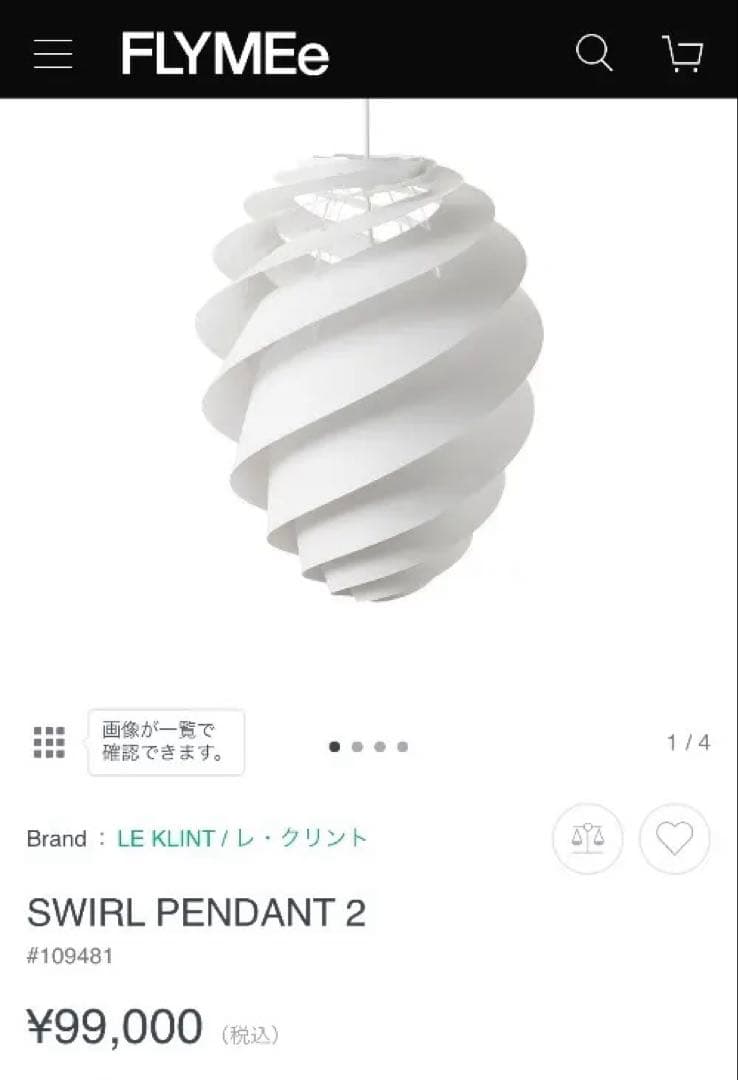
Task: Open the navigation menu via three-line button
Action: tap(53, 54)
